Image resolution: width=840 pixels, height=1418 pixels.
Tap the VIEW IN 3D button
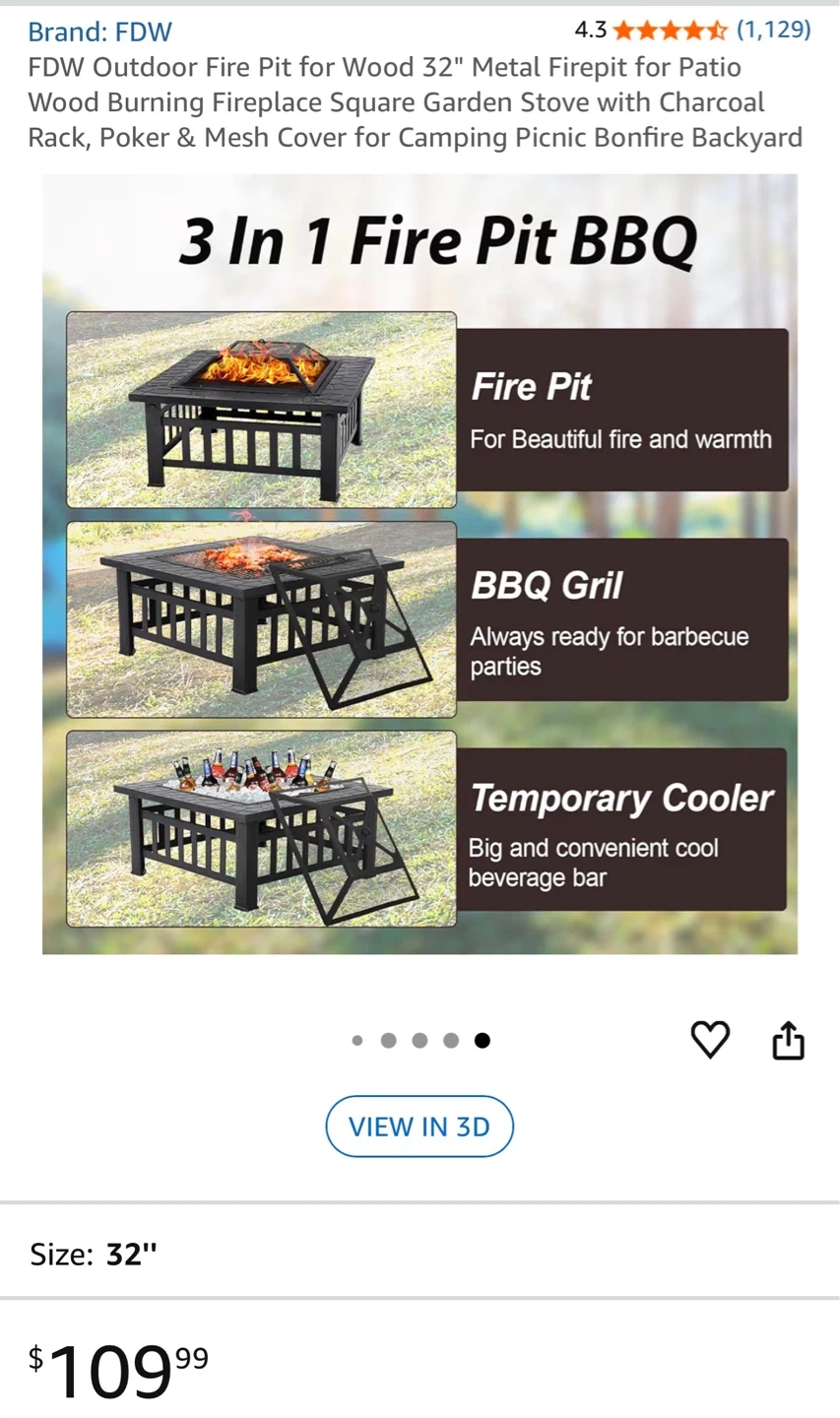point(420,1127)
